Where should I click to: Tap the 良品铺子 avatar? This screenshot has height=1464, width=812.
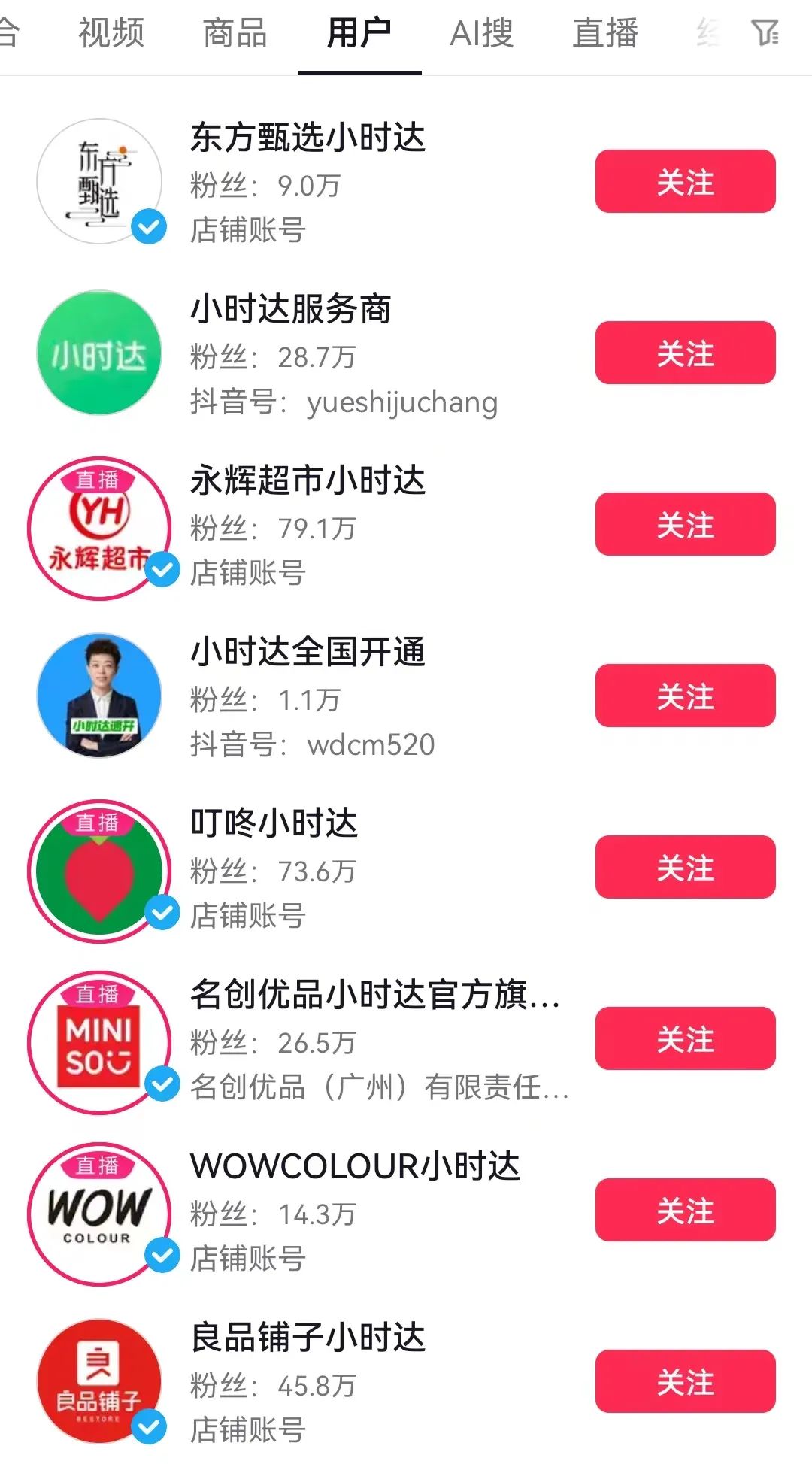coord(98,1382)
